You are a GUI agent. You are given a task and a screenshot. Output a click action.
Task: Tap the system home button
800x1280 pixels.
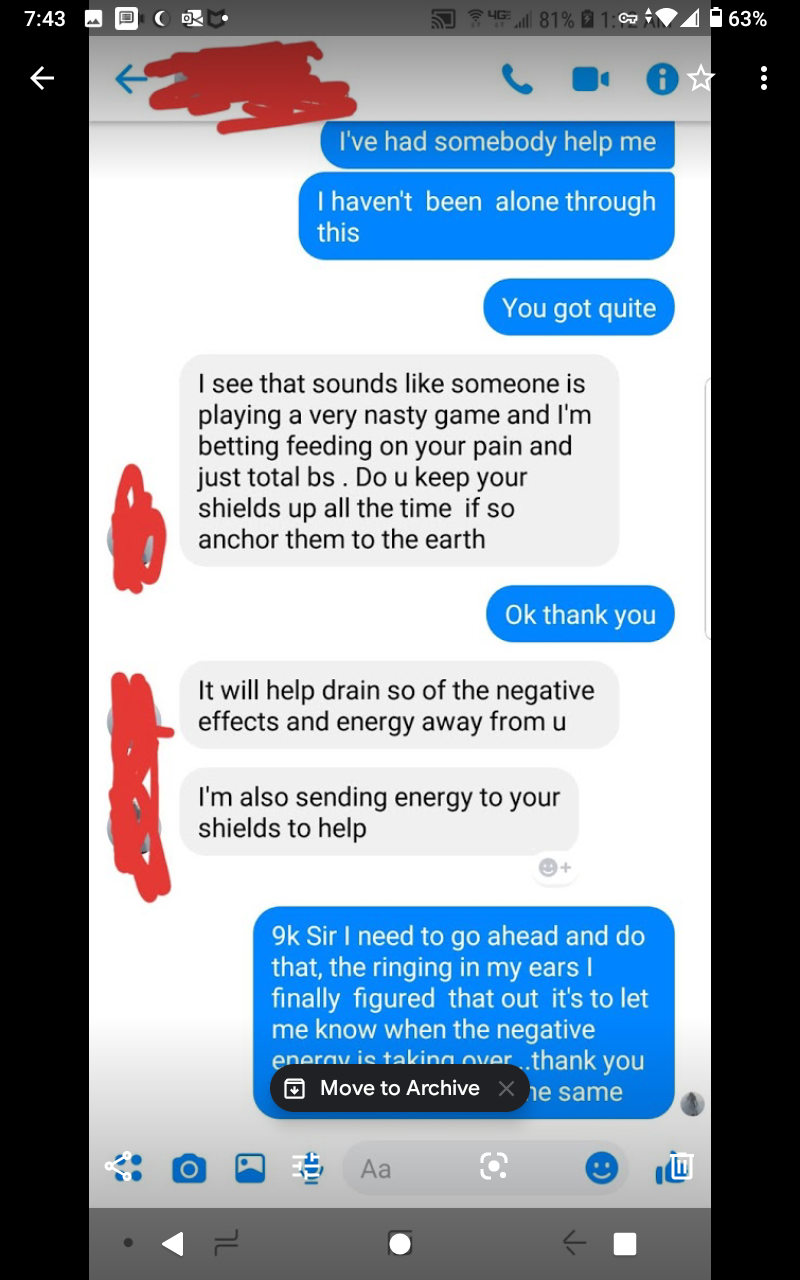point(400,1244)
